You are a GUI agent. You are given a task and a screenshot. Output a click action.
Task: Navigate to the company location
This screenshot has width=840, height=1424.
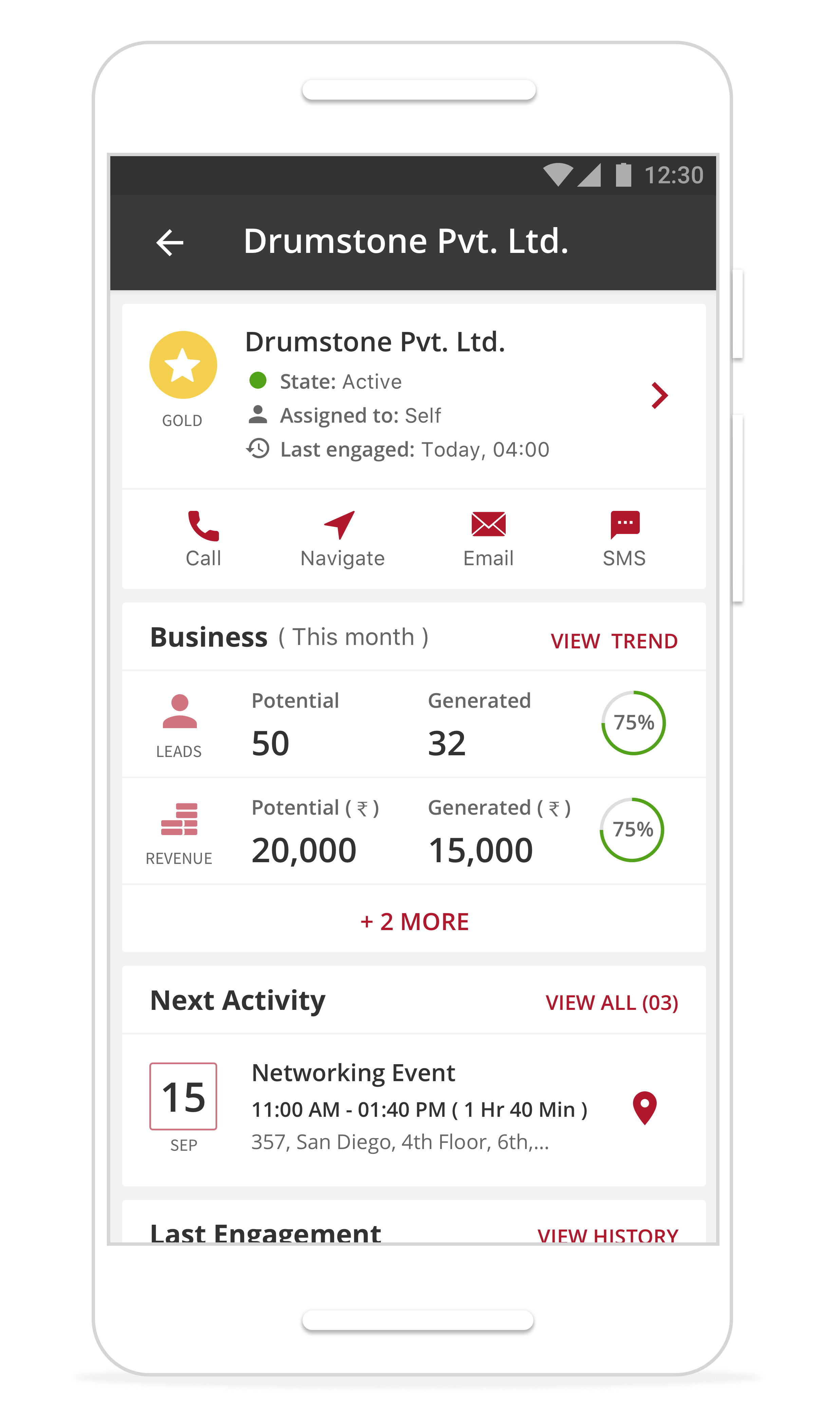point(342,538)
